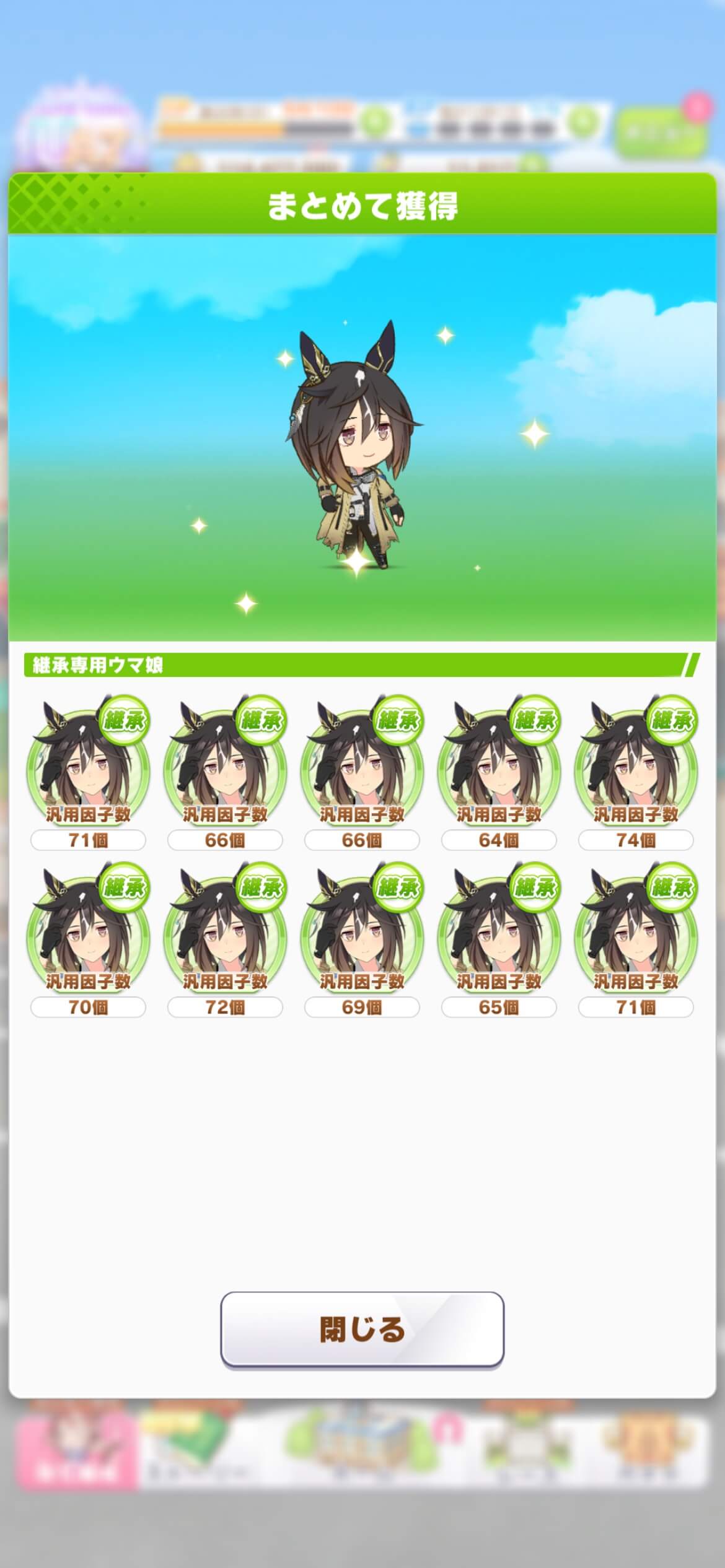The height and width of the screenshot is (1568, 725).
Task: Select the 継承 Uma Musume with 72個 factors
Action: point(225,935)
